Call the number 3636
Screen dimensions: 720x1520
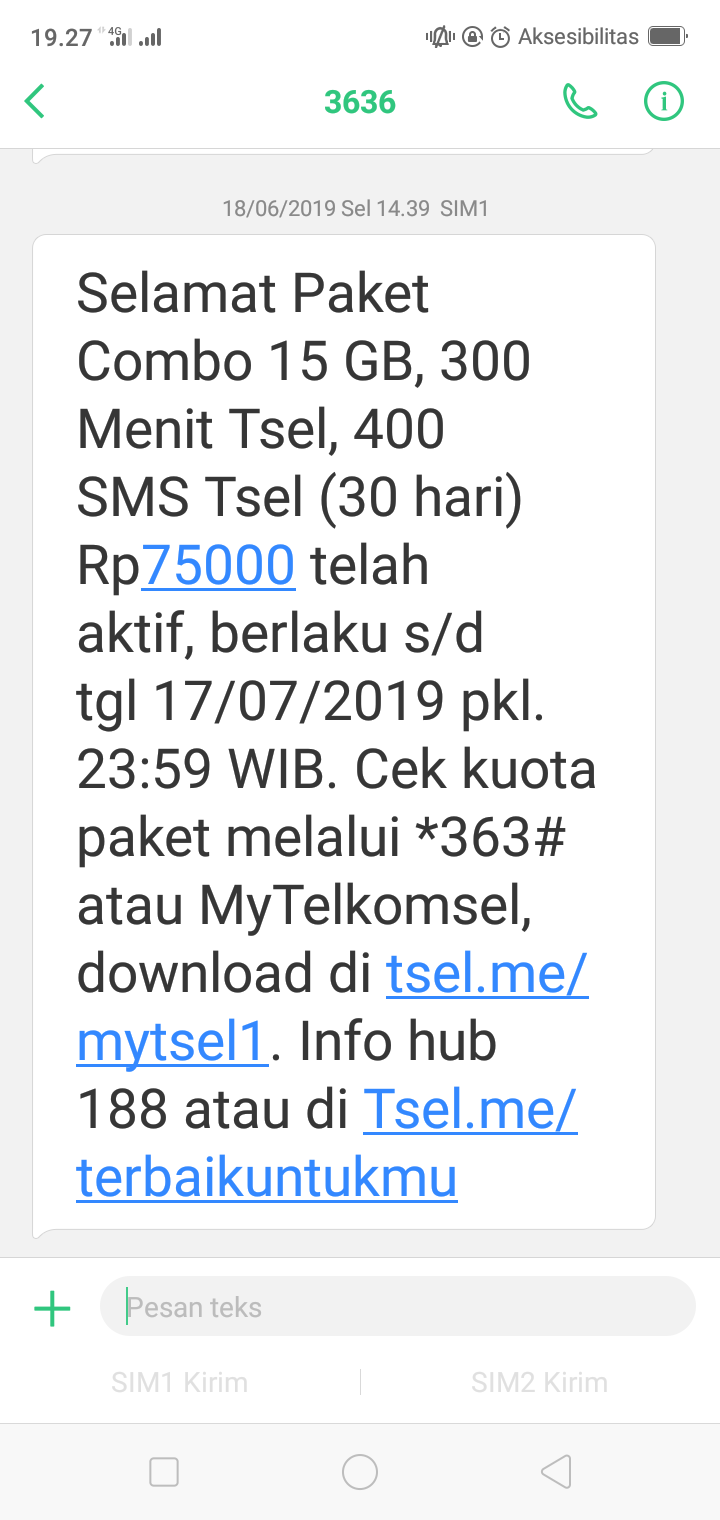pyautogui.click(x=580, y=101)
